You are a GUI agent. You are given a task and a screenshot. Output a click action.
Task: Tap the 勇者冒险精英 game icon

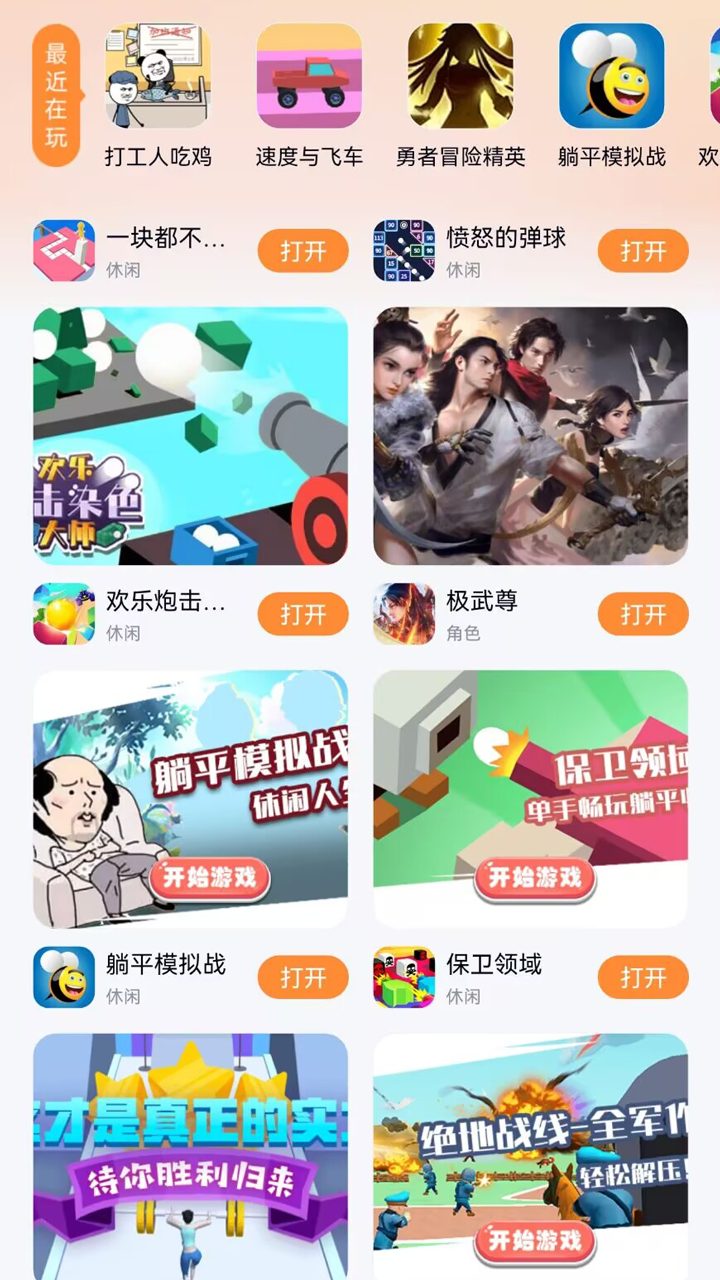tap(461, 75)
